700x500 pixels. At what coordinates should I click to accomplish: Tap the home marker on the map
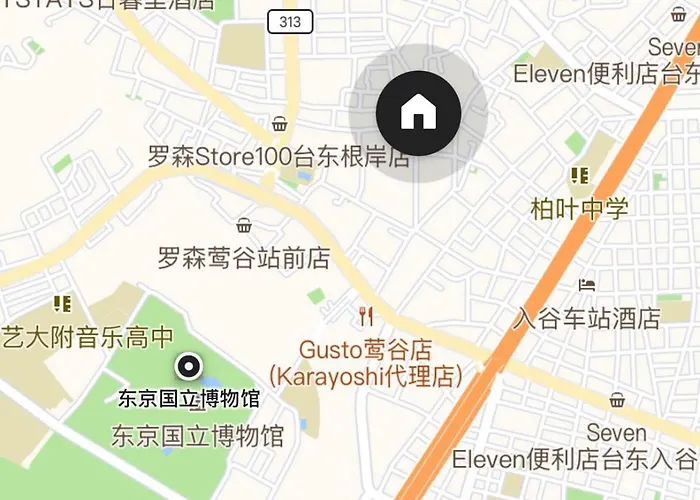pos(419,113)
